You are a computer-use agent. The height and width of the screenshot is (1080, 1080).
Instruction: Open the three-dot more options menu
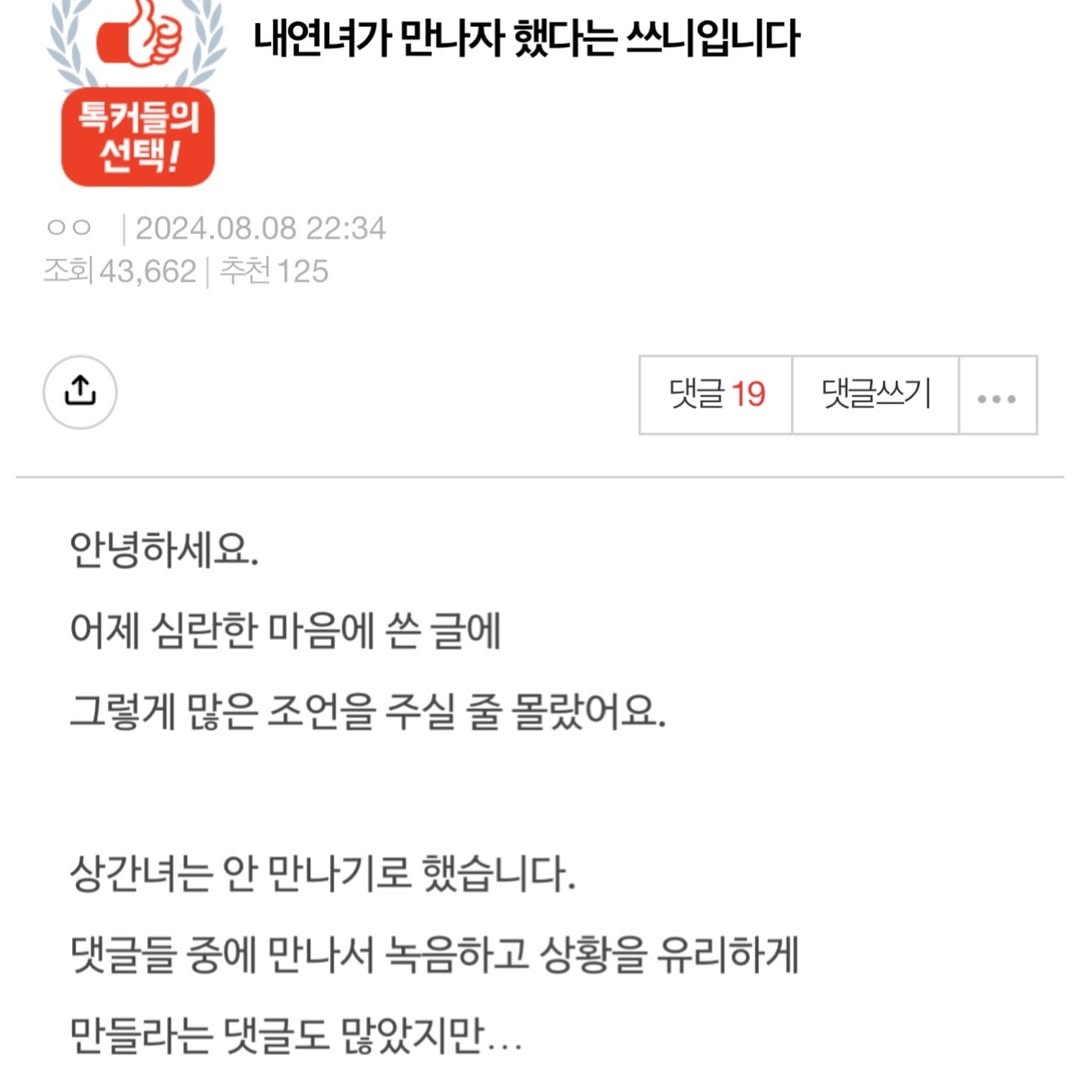(997, 396)
